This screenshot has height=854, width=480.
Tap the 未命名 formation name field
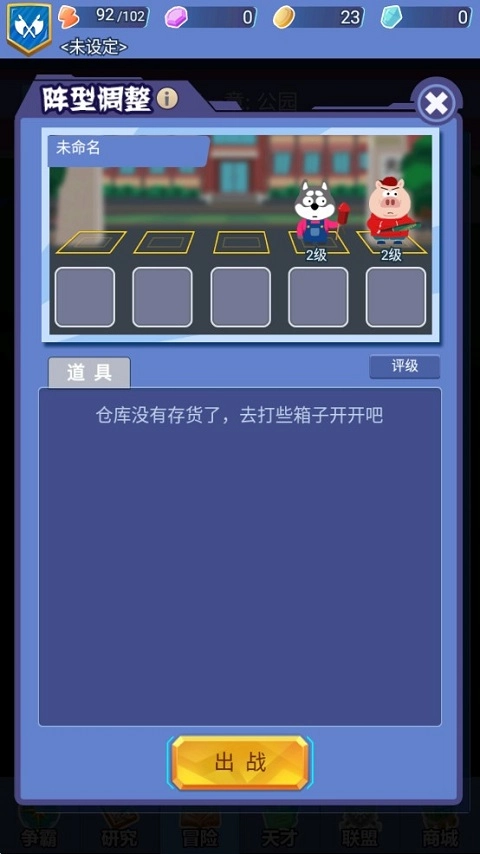129,150
